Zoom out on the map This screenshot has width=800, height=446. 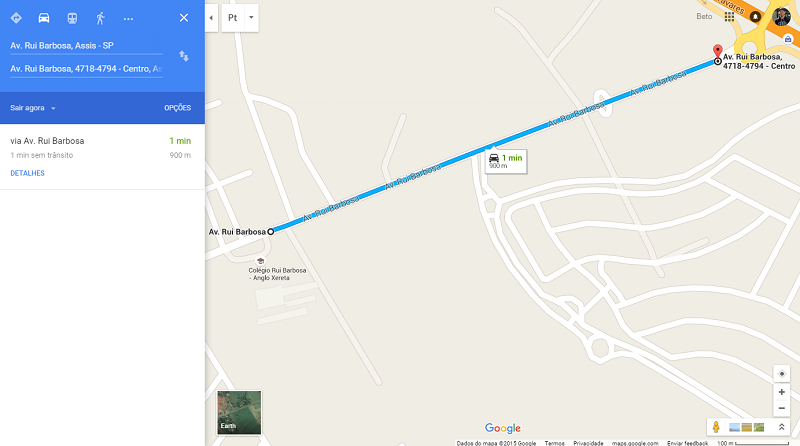click(x=782, y=408)
